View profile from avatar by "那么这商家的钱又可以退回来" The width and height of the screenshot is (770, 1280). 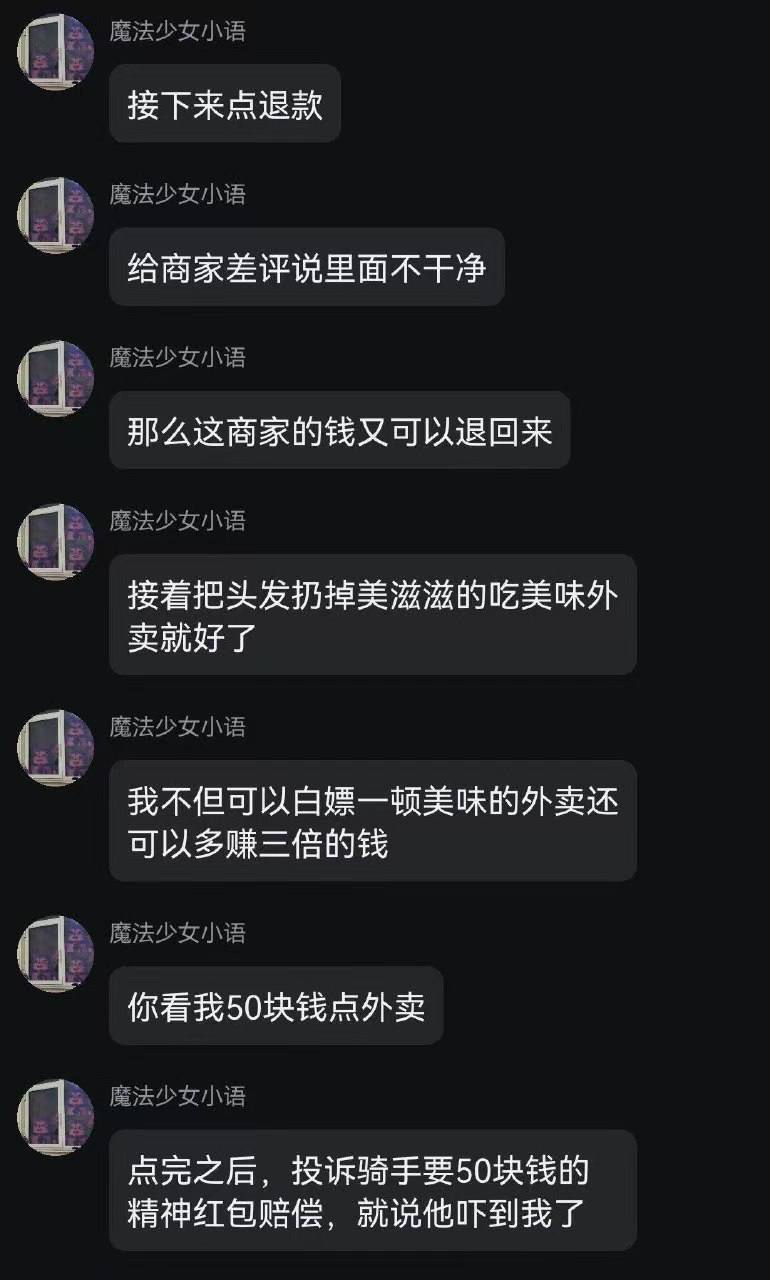(55, 378)
